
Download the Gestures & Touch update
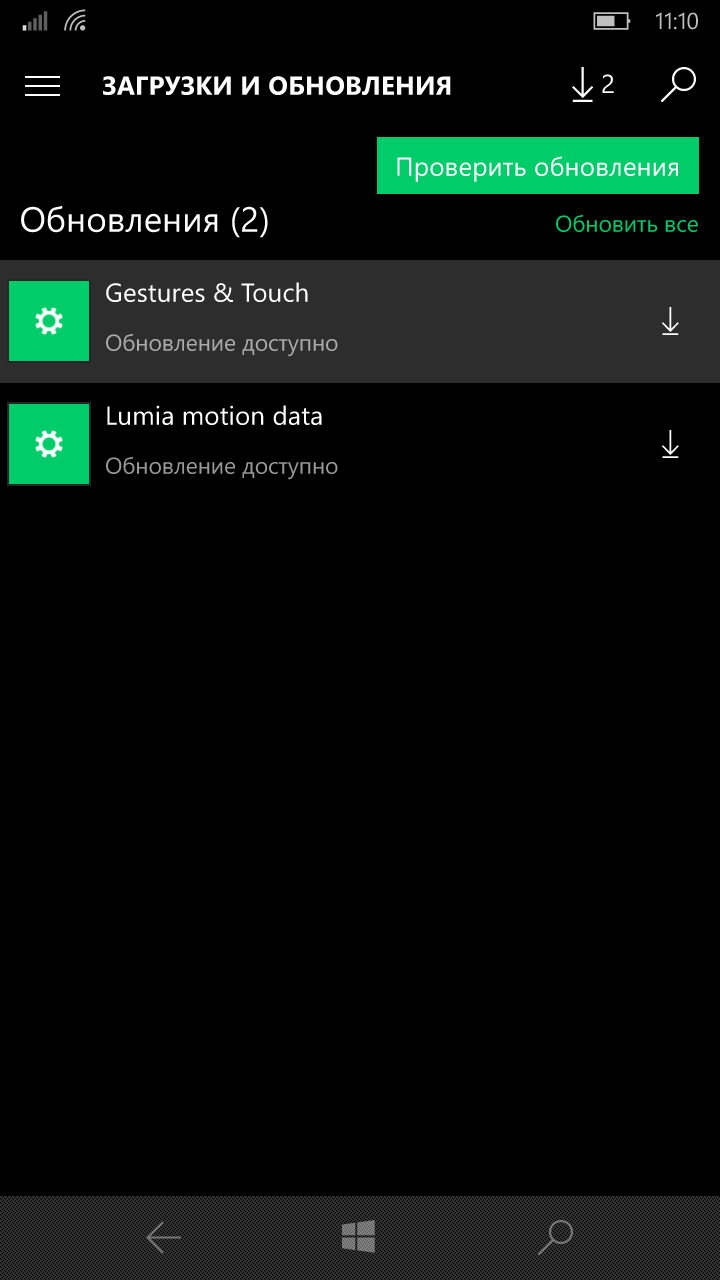670,321
